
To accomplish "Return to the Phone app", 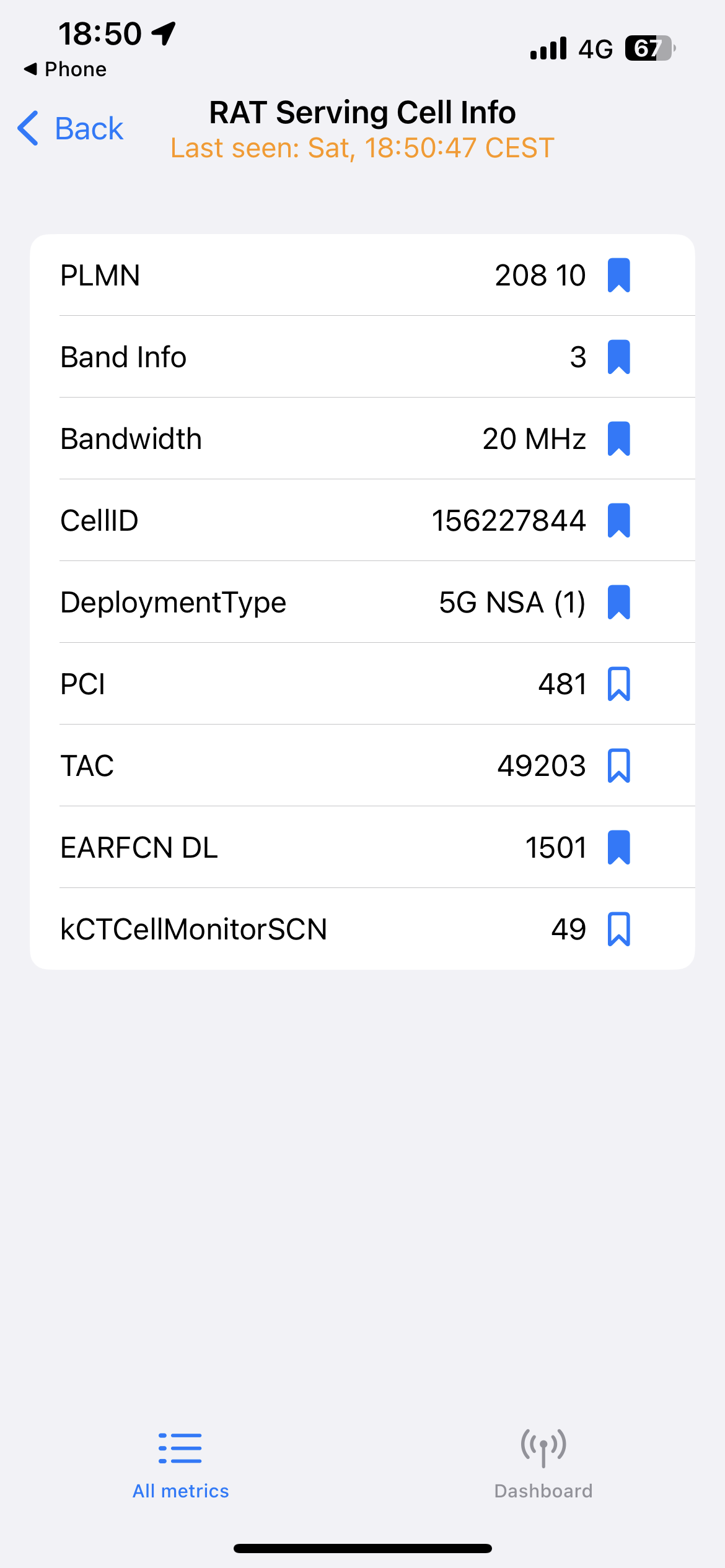I will click(65, 69).
